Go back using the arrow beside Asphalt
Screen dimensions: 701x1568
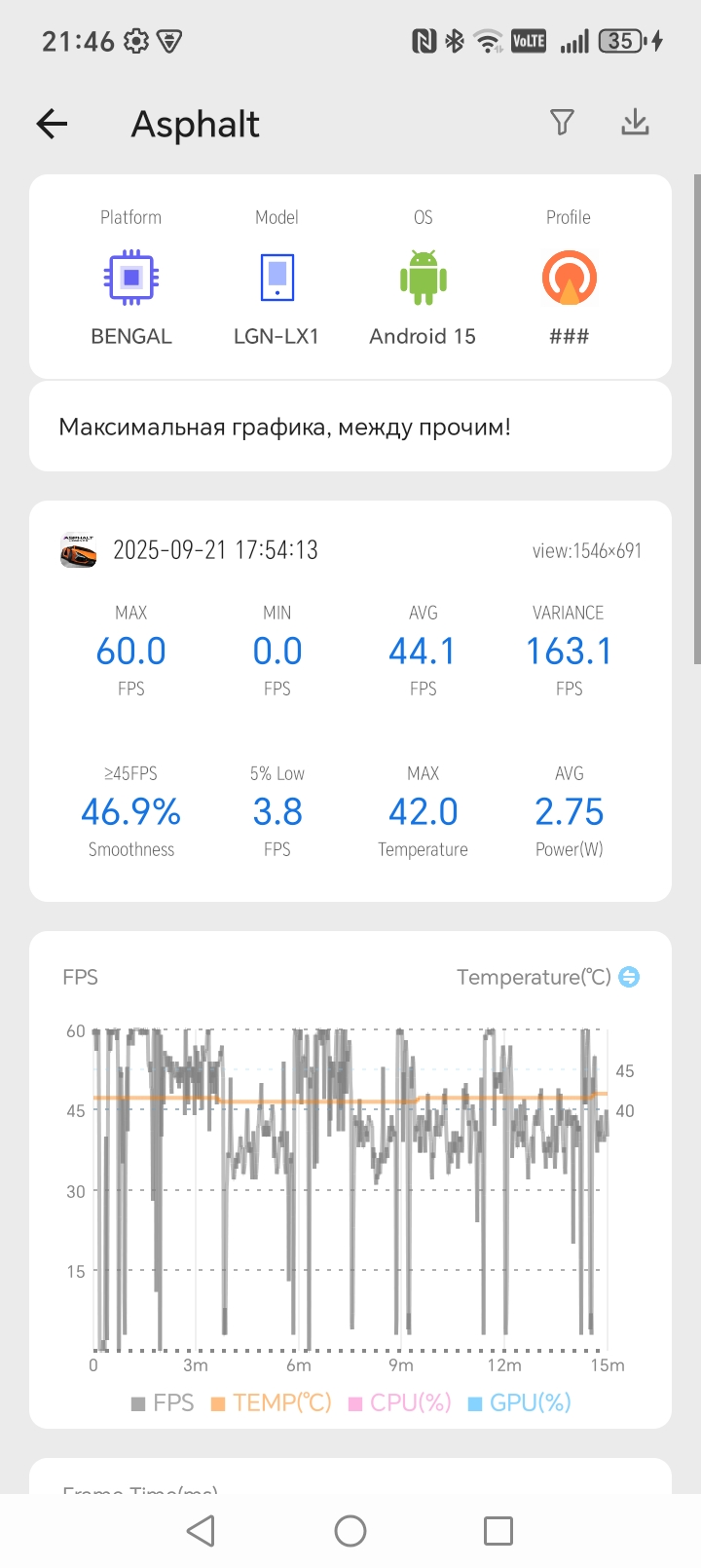(52, 124)
